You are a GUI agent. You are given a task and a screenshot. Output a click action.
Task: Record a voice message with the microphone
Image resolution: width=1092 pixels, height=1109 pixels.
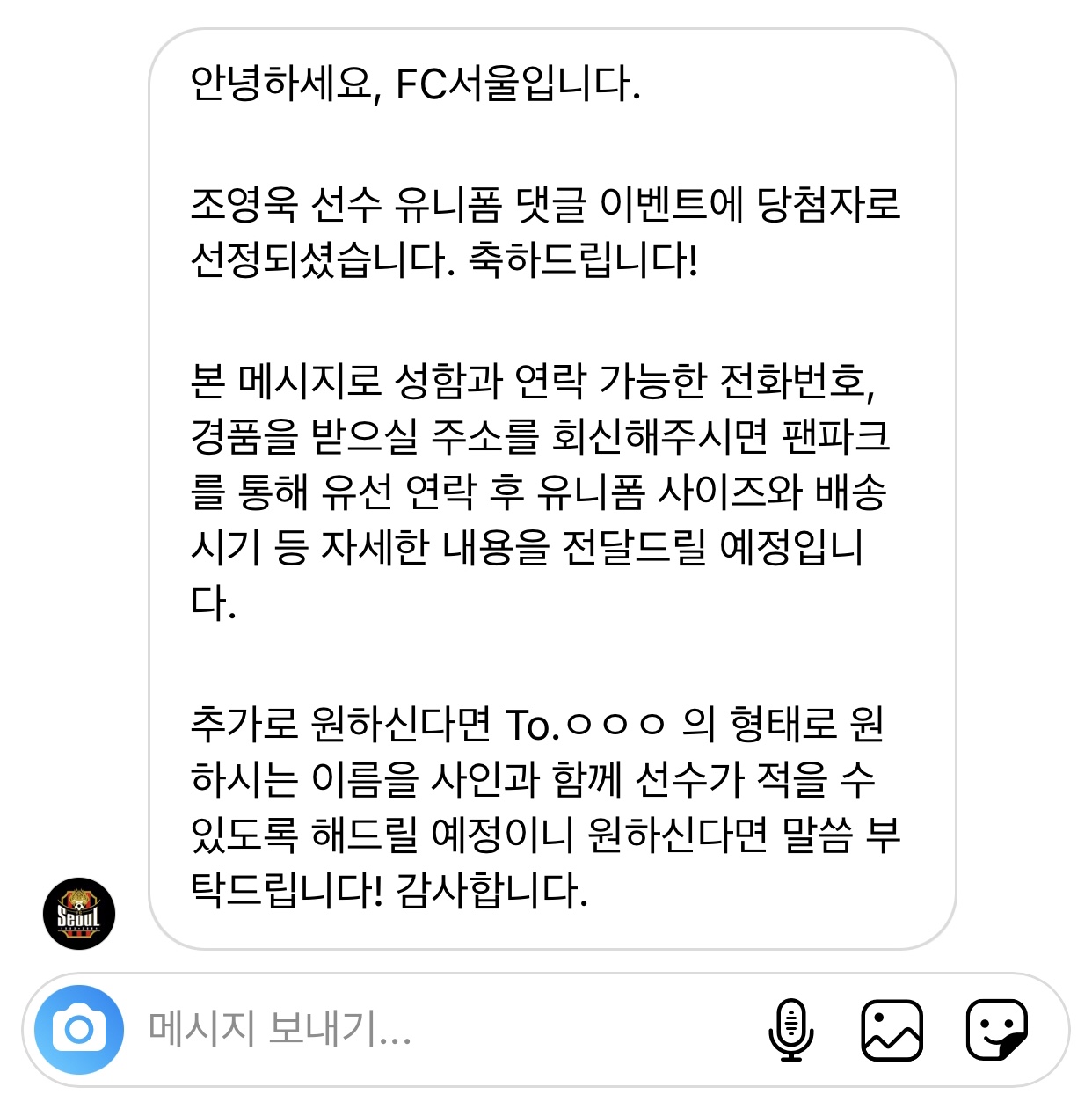(x=791, y=1029)
